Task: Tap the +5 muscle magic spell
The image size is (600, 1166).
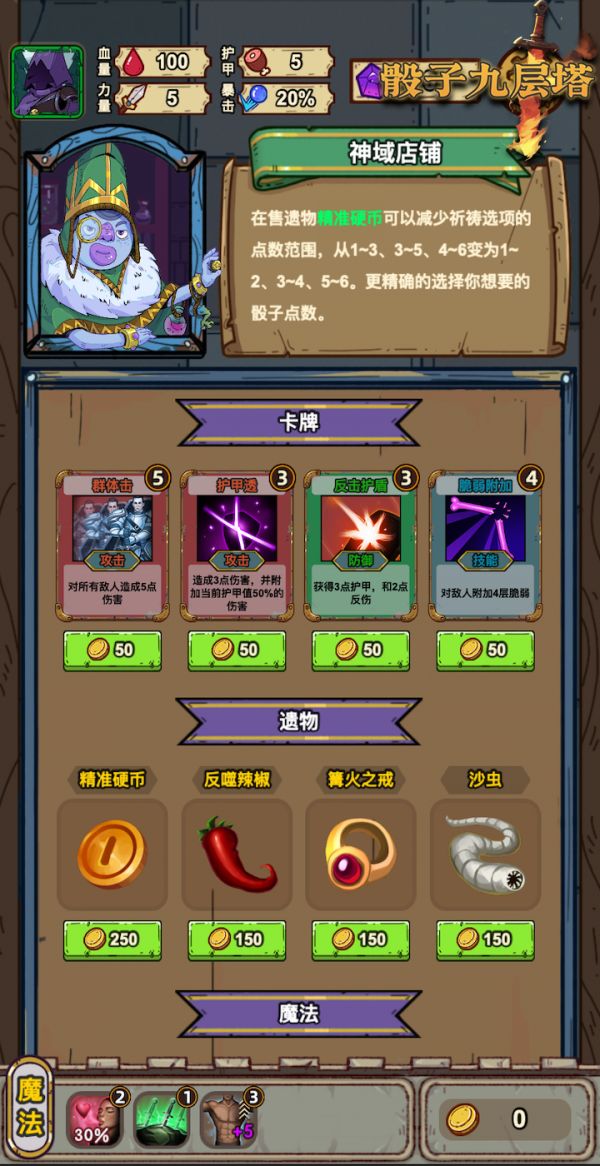Action: point(228,1119)
